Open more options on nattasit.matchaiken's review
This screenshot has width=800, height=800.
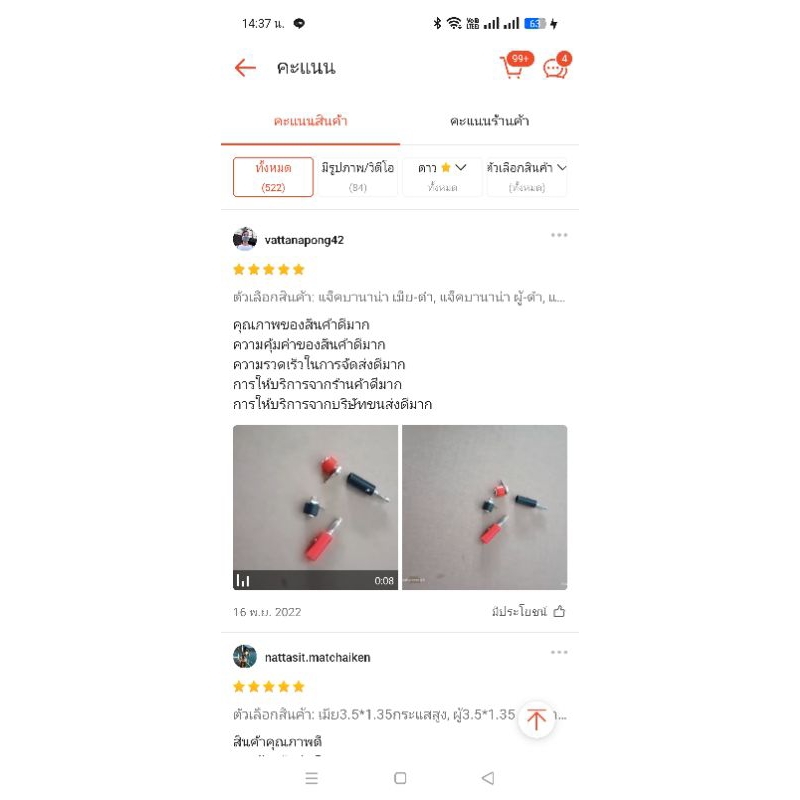click(559, 652)
